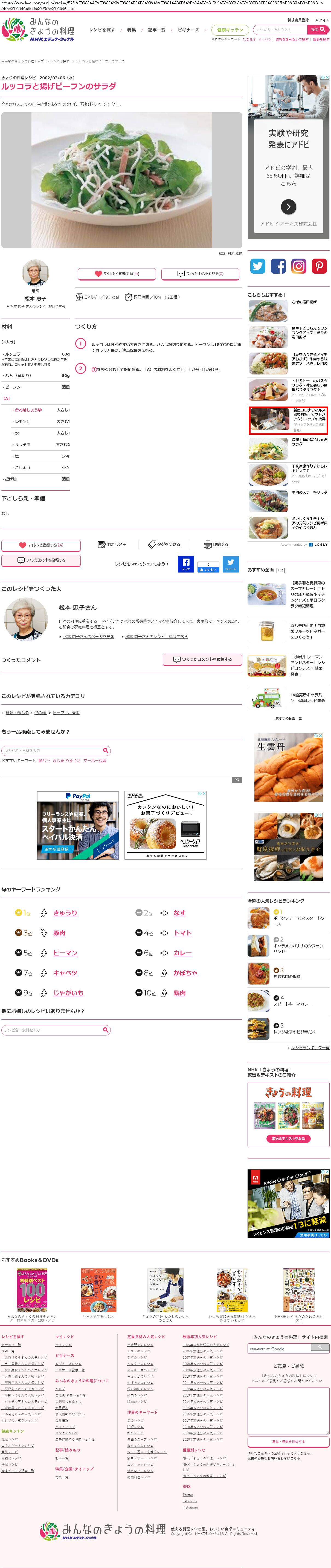The image size is (331, 1568).
Task: Open the きゅうり keyword ranking link
Action: (x=65, y=913)
